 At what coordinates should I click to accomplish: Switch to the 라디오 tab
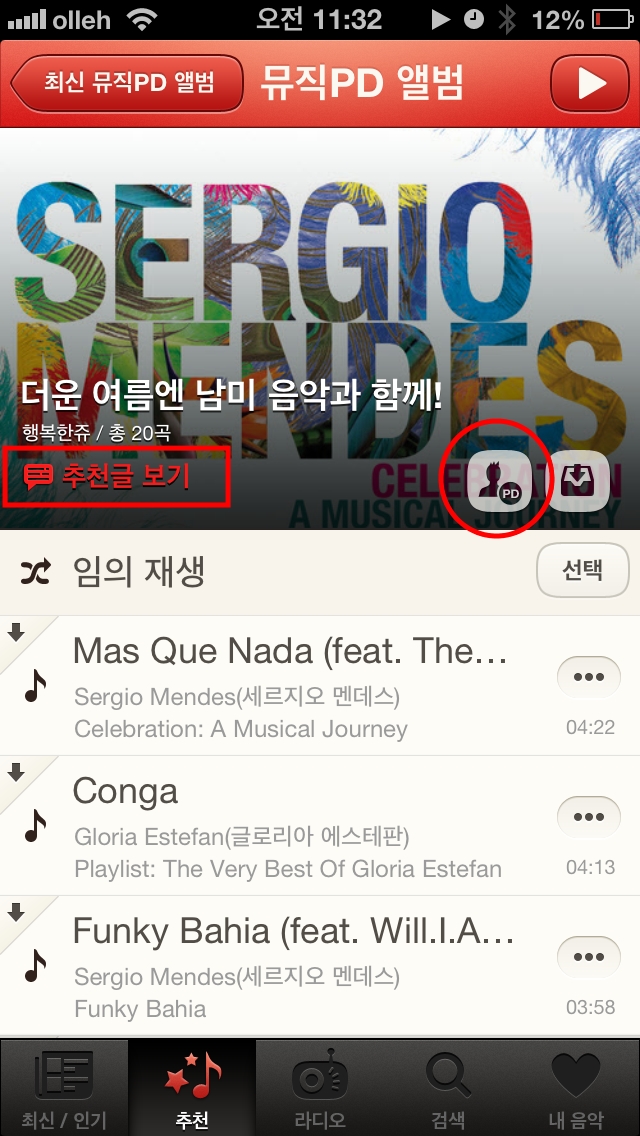(x=320, y=1087)
